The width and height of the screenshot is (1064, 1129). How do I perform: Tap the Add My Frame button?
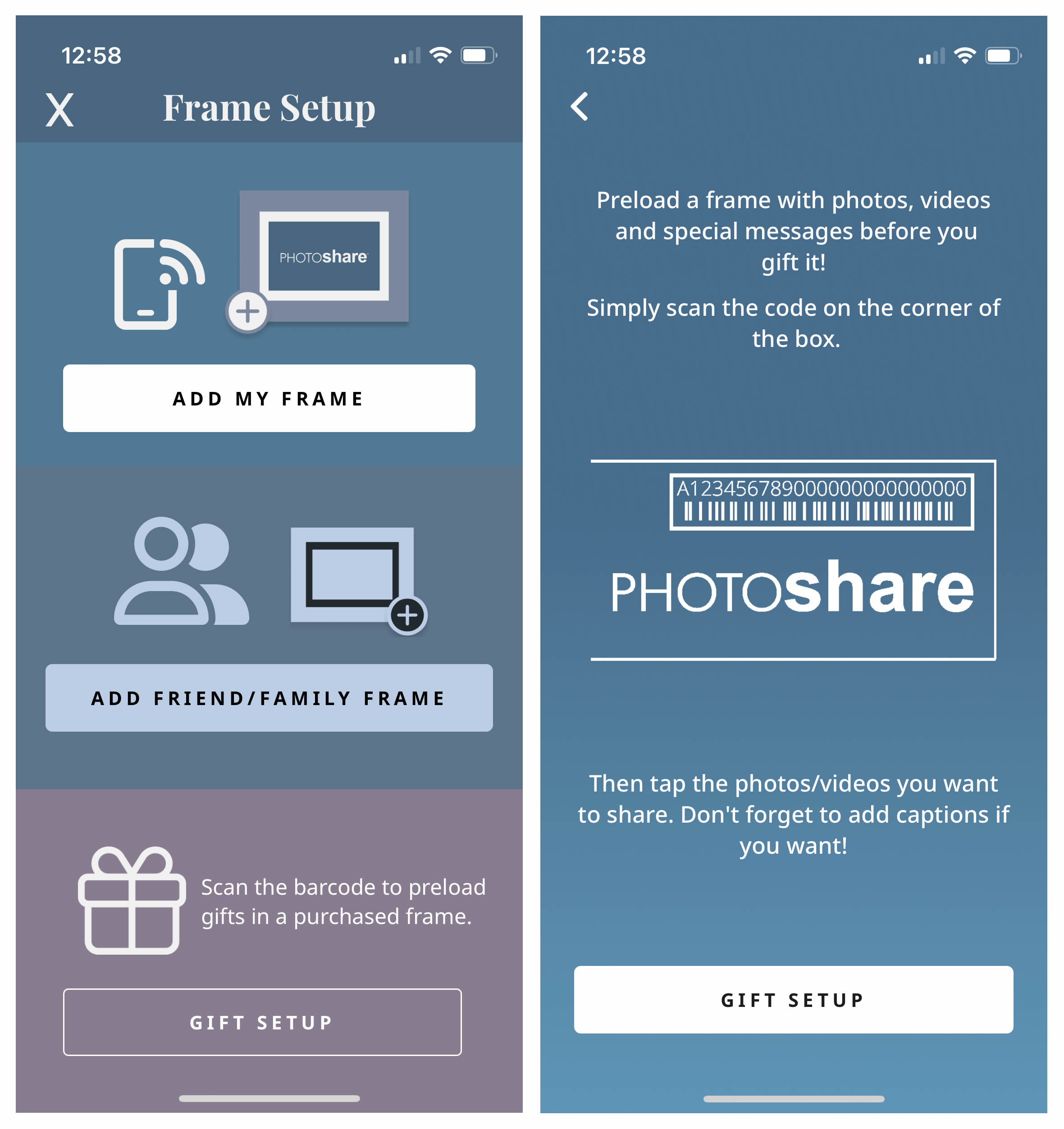coord(269,398)
